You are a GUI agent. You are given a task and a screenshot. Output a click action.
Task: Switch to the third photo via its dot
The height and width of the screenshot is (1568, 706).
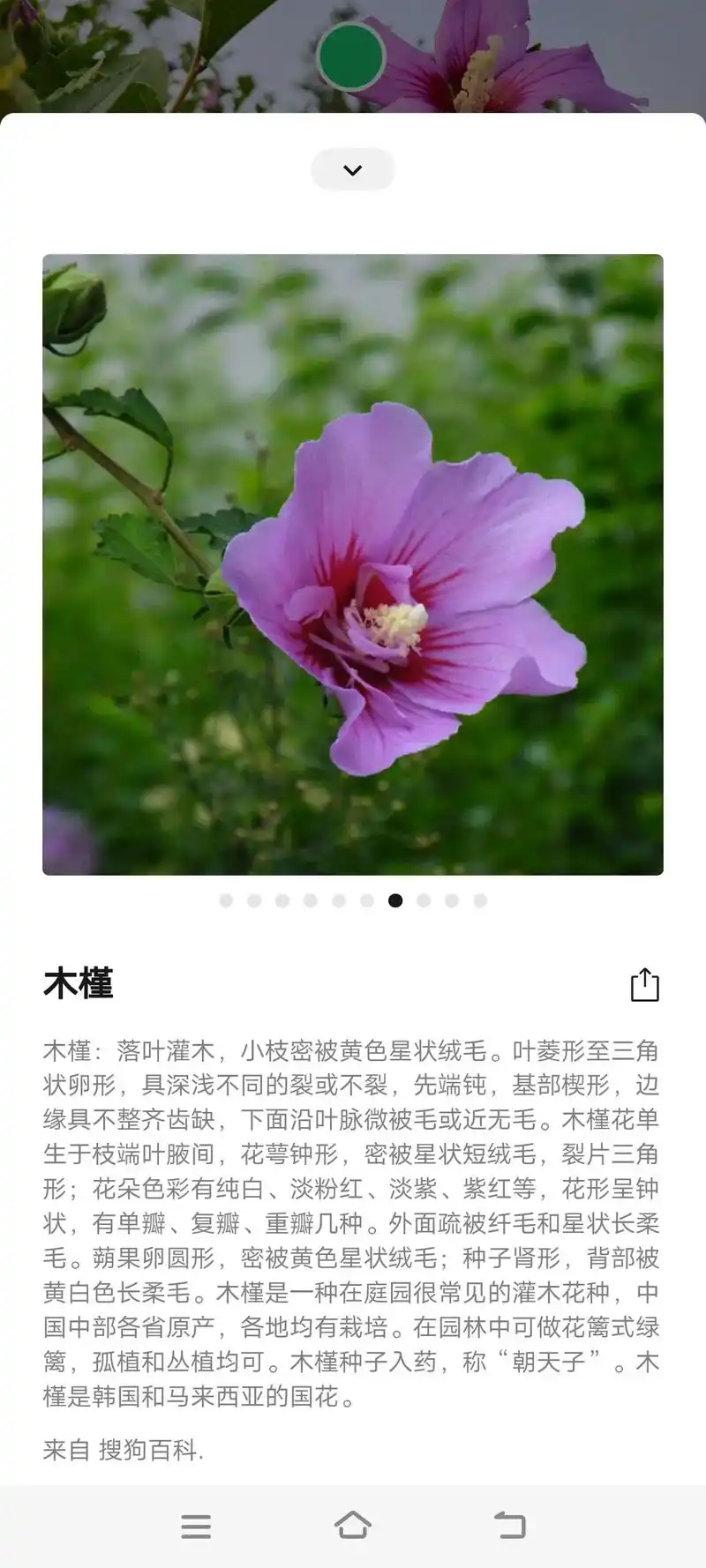click(282, 900)
